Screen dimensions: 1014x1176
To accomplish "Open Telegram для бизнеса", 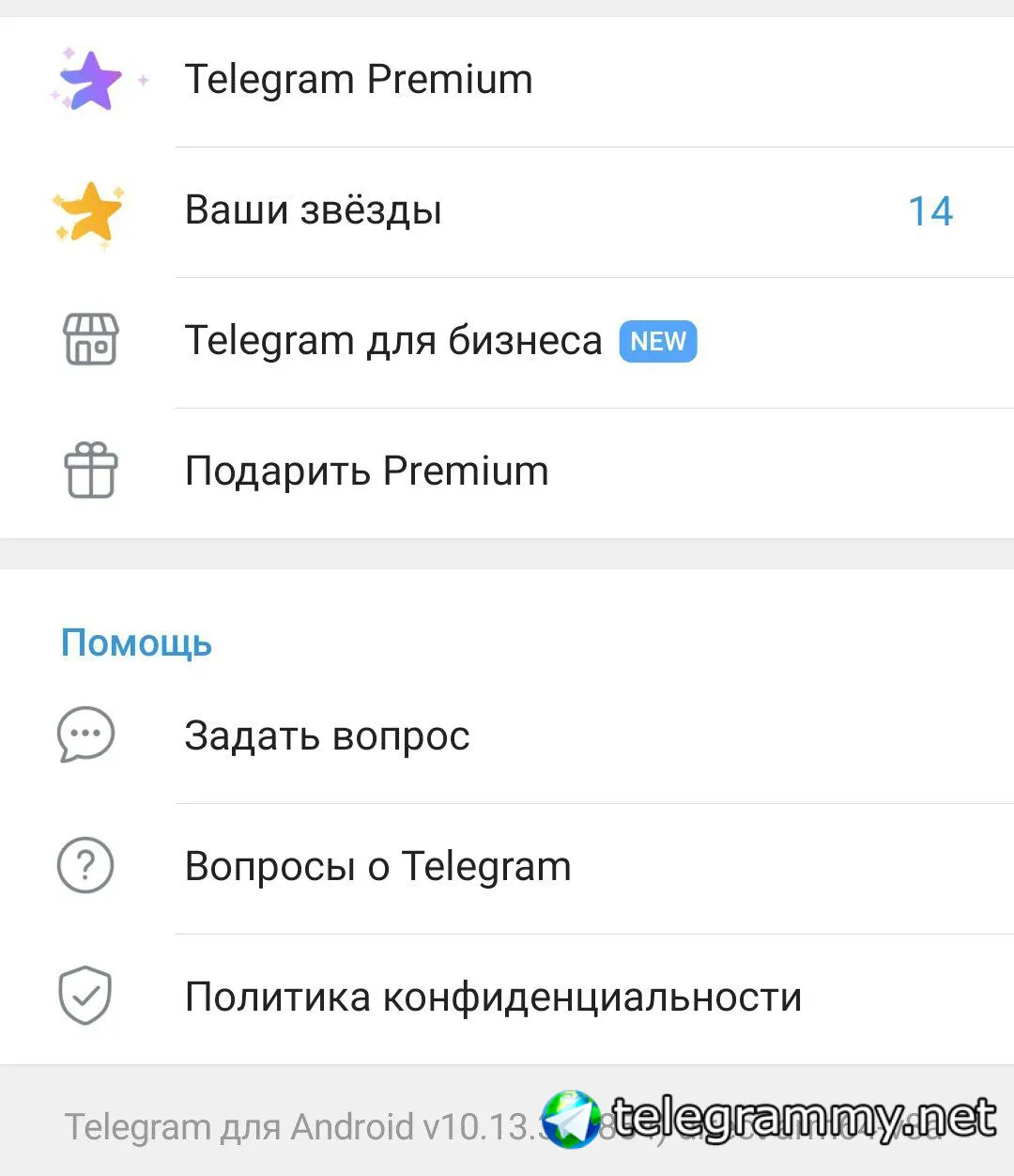I will 392,341.
